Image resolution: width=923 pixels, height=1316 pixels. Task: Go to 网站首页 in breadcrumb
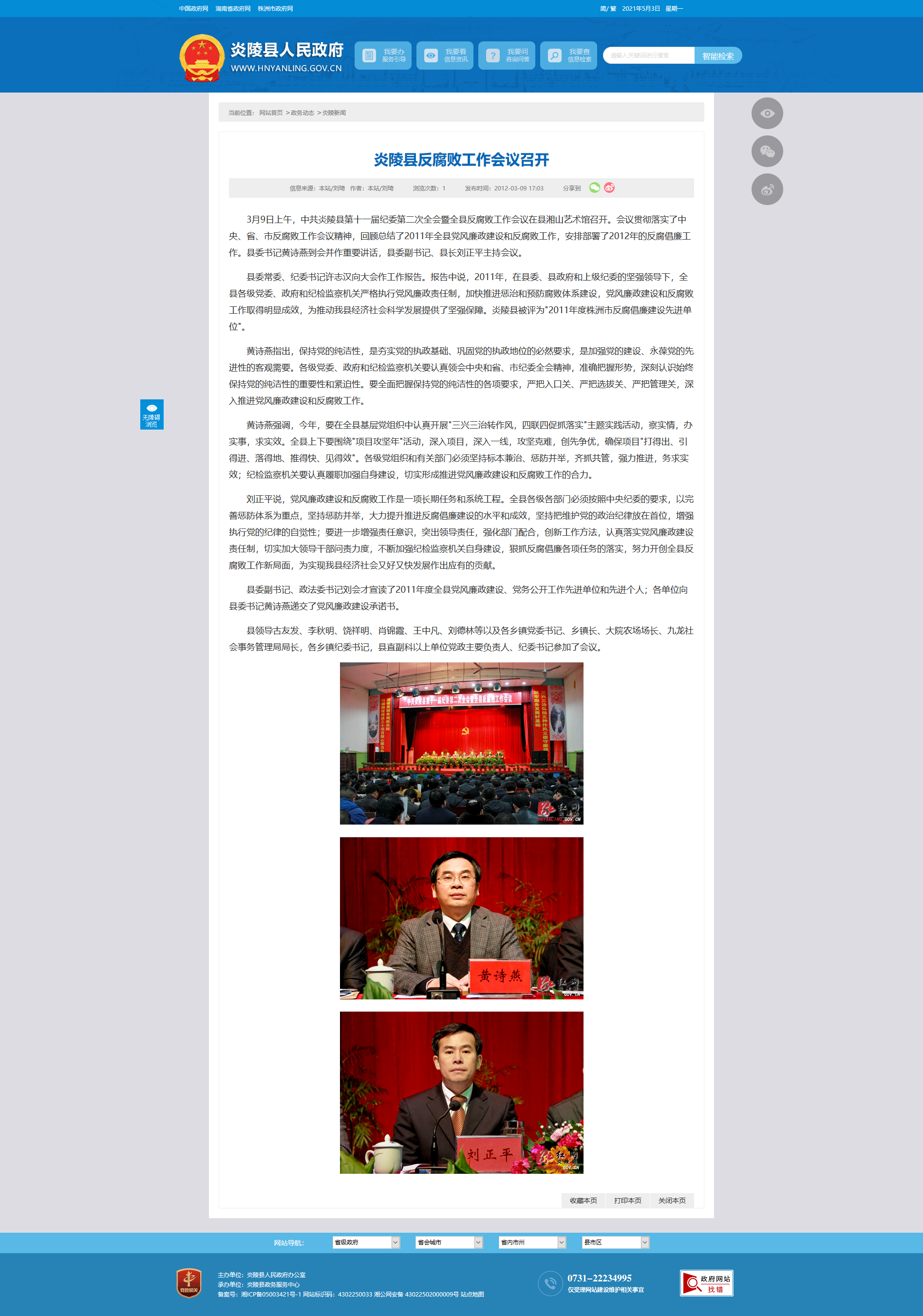[x=271, y=113]
